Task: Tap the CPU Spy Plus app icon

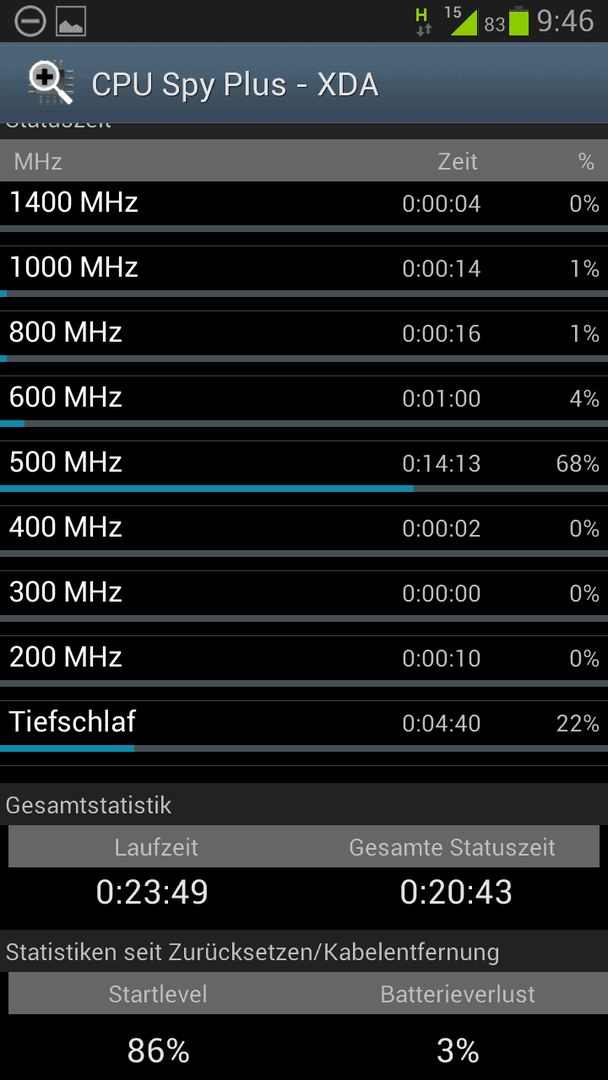Action: pos(50,83)
